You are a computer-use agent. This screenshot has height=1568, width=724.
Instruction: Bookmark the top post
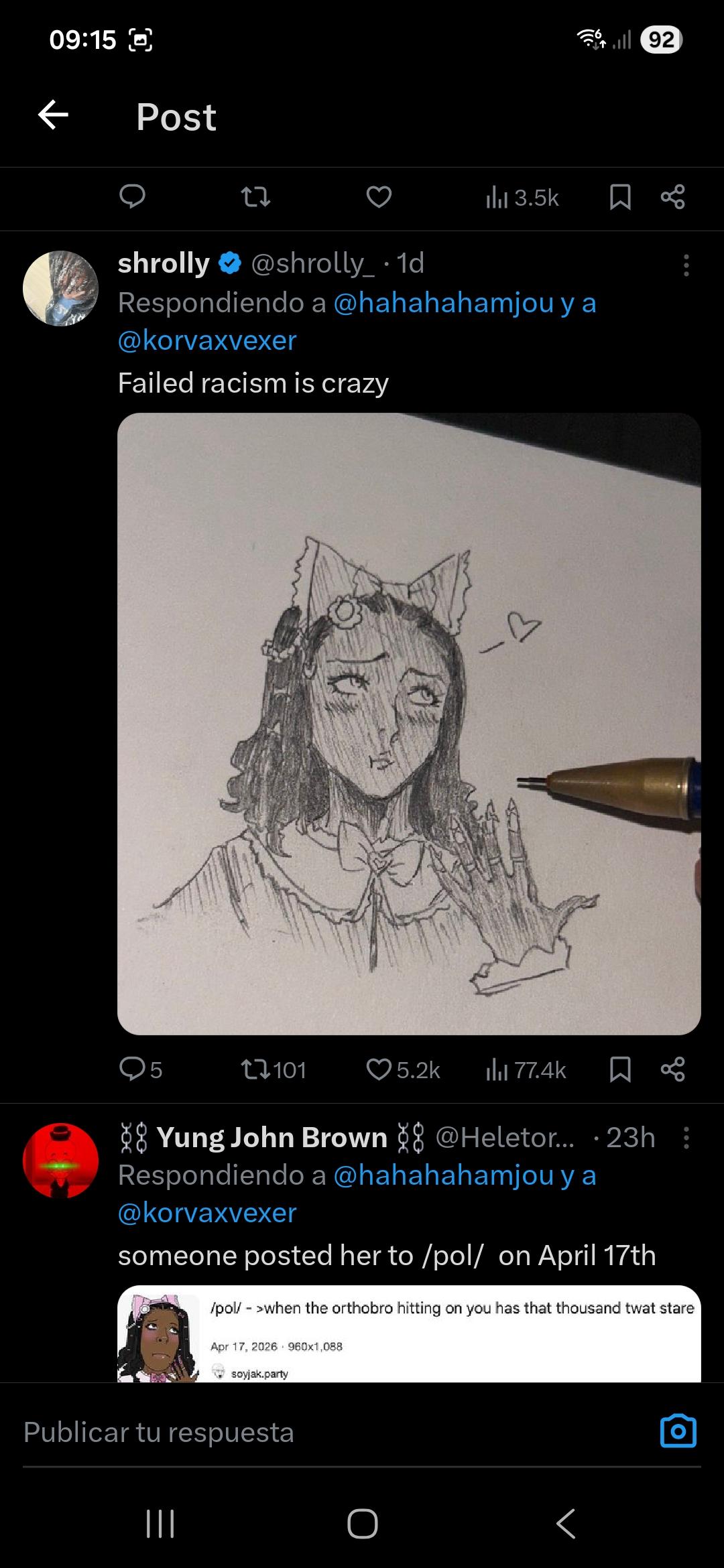(620, 197)
